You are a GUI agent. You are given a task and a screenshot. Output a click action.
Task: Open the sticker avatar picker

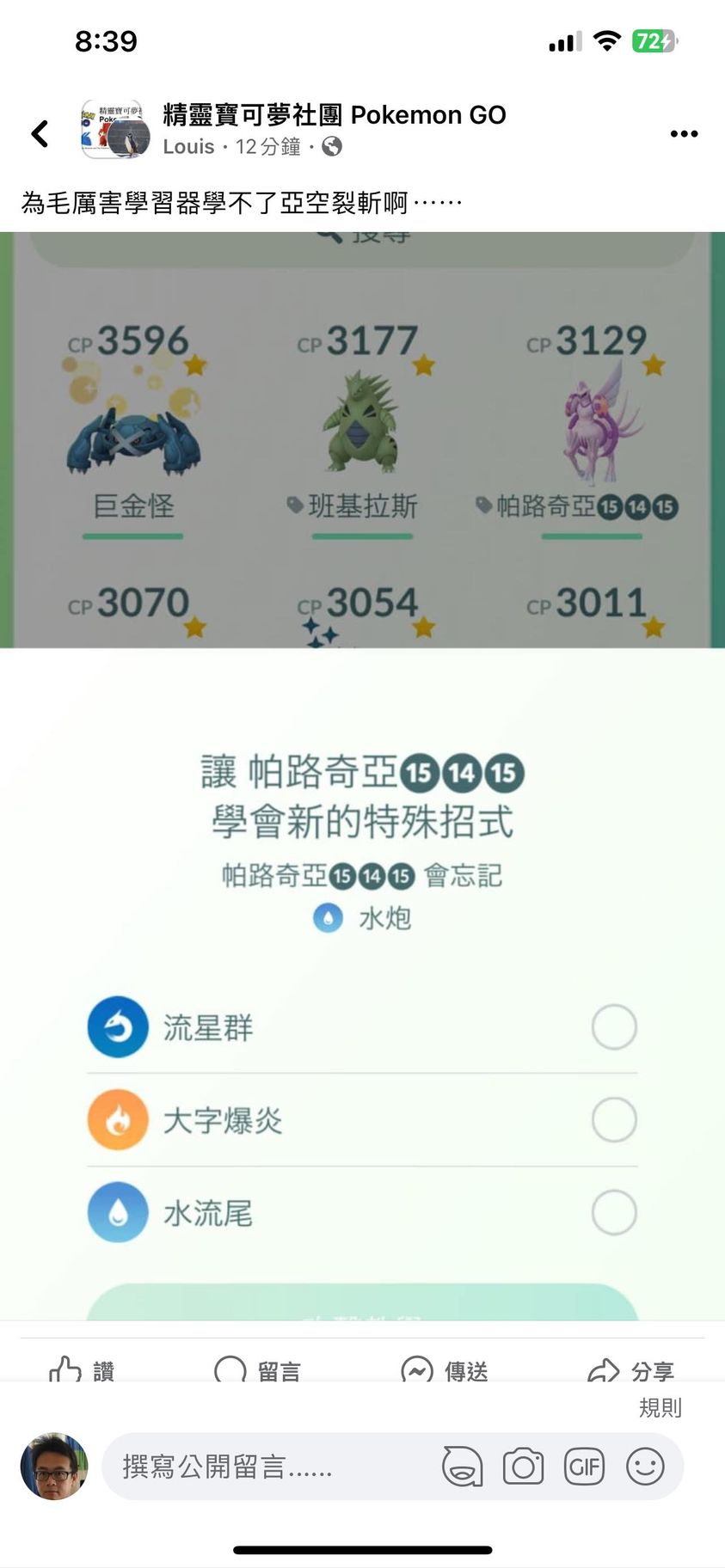point(463,1467)
